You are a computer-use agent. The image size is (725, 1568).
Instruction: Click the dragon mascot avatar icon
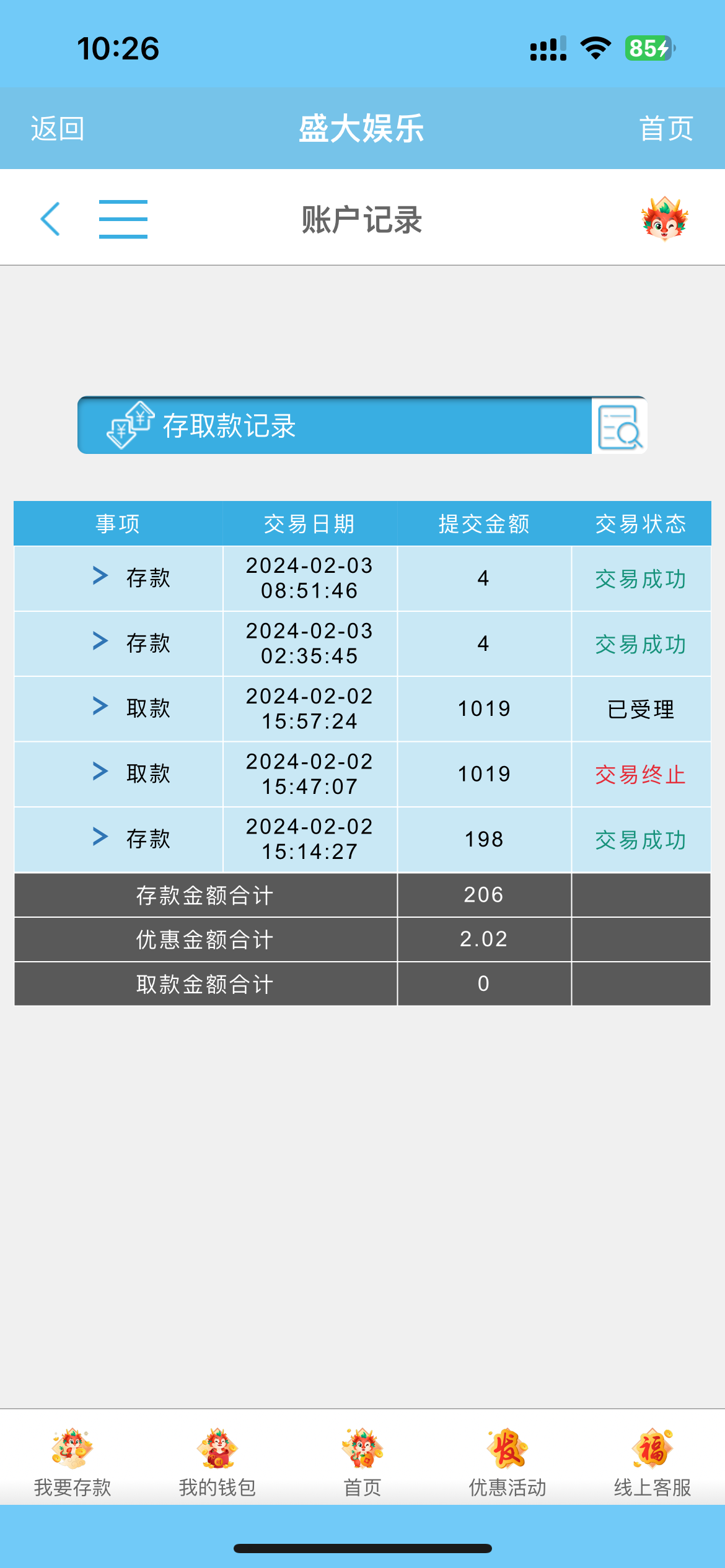click(666, 218)
